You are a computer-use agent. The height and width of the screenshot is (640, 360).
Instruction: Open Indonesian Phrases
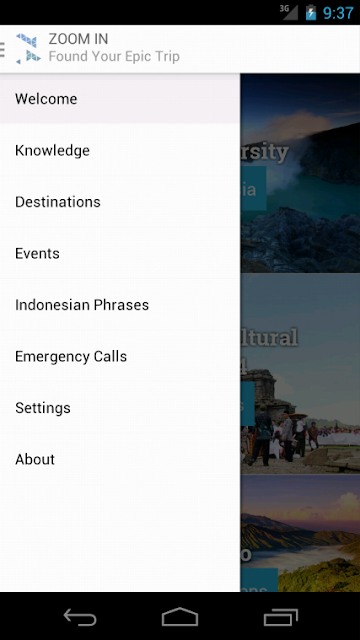click(120, 304)
